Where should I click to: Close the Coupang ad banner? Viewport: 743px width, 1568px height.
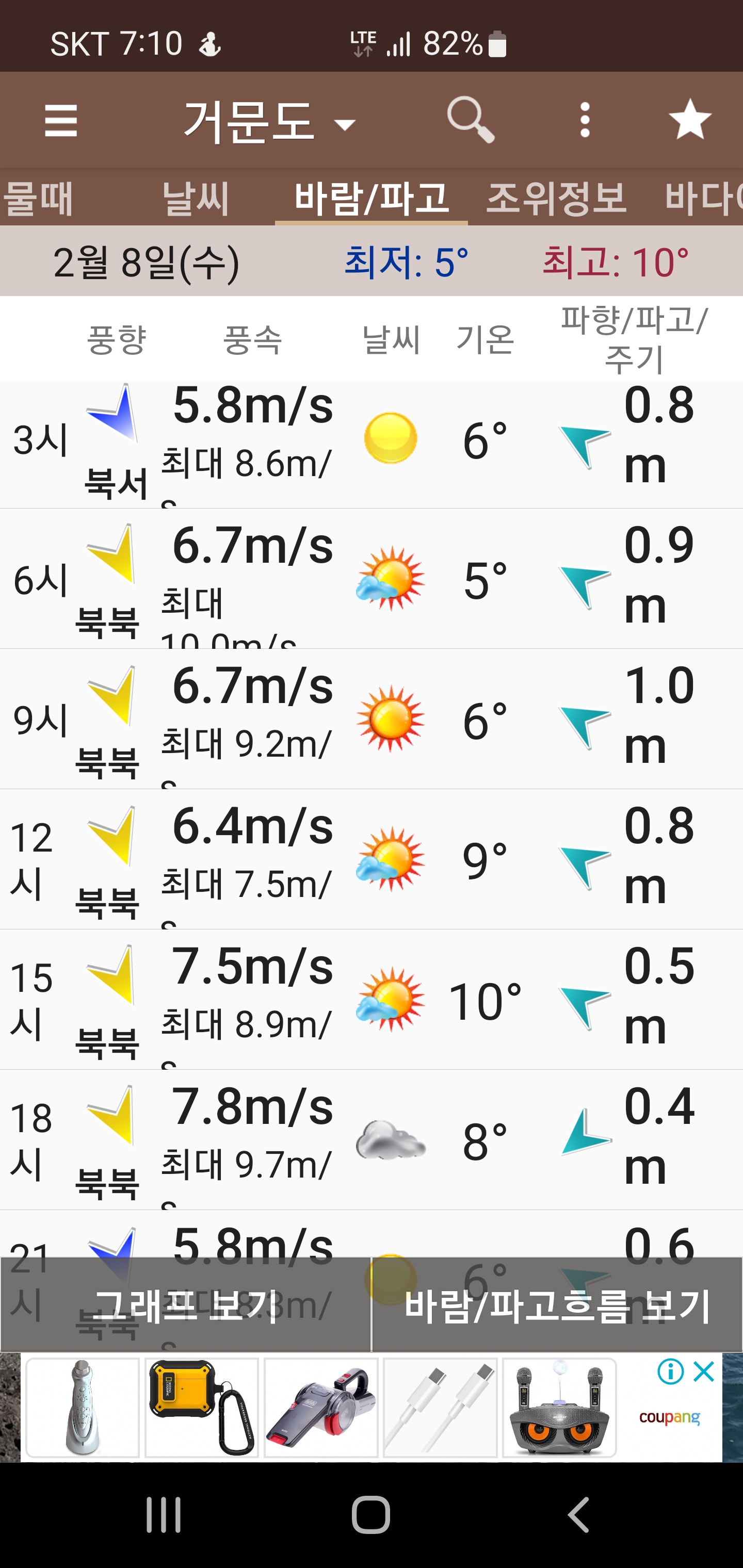[x=705, y=1372]
